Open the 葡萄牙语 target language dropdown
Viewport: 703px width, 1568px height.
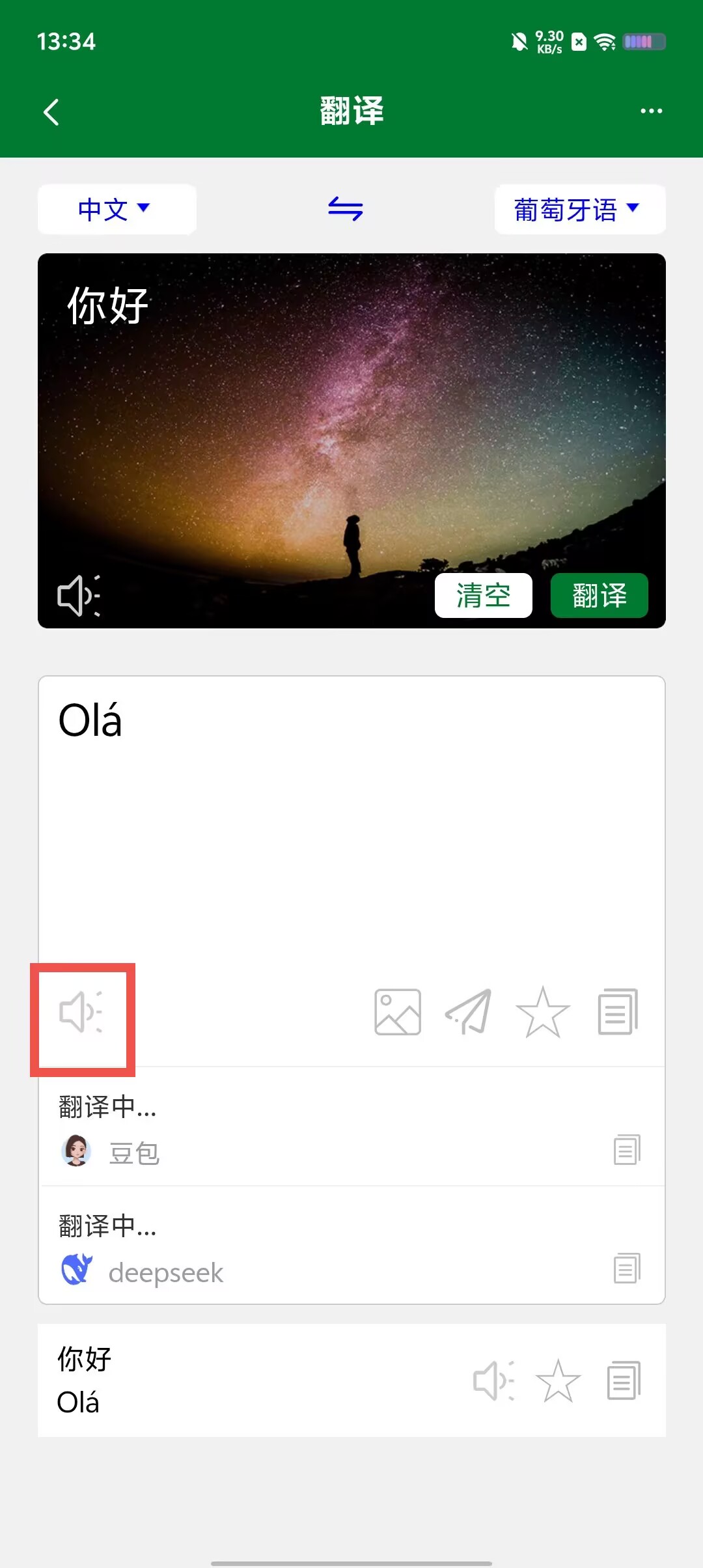pos(579,209)
